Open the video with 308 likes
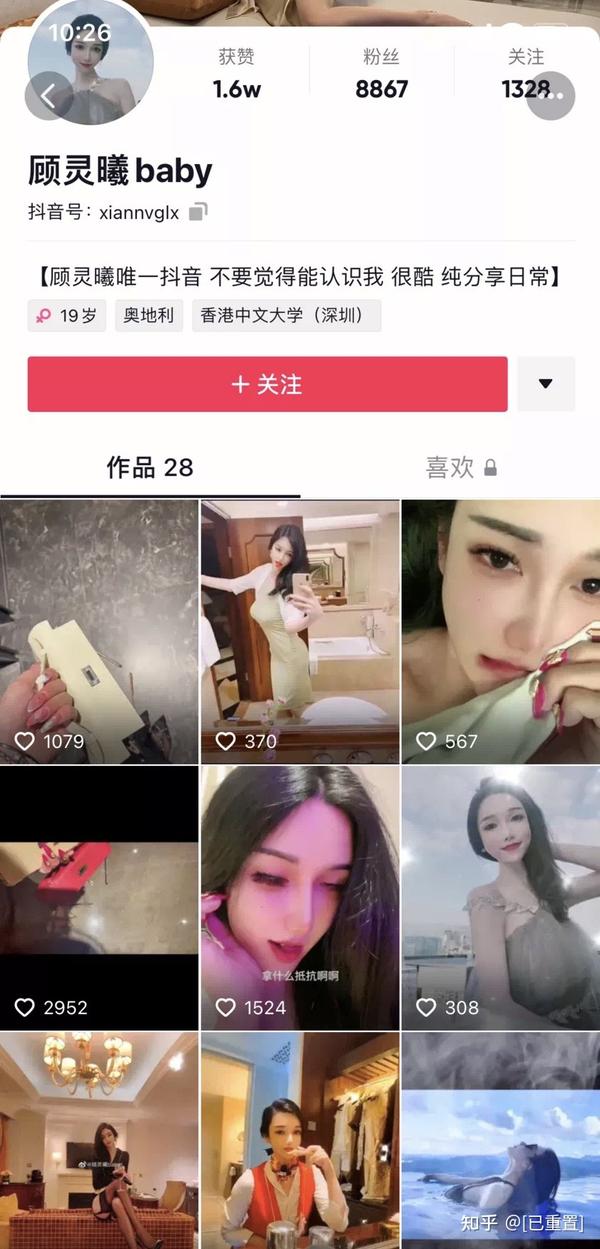 click(500, 898)
